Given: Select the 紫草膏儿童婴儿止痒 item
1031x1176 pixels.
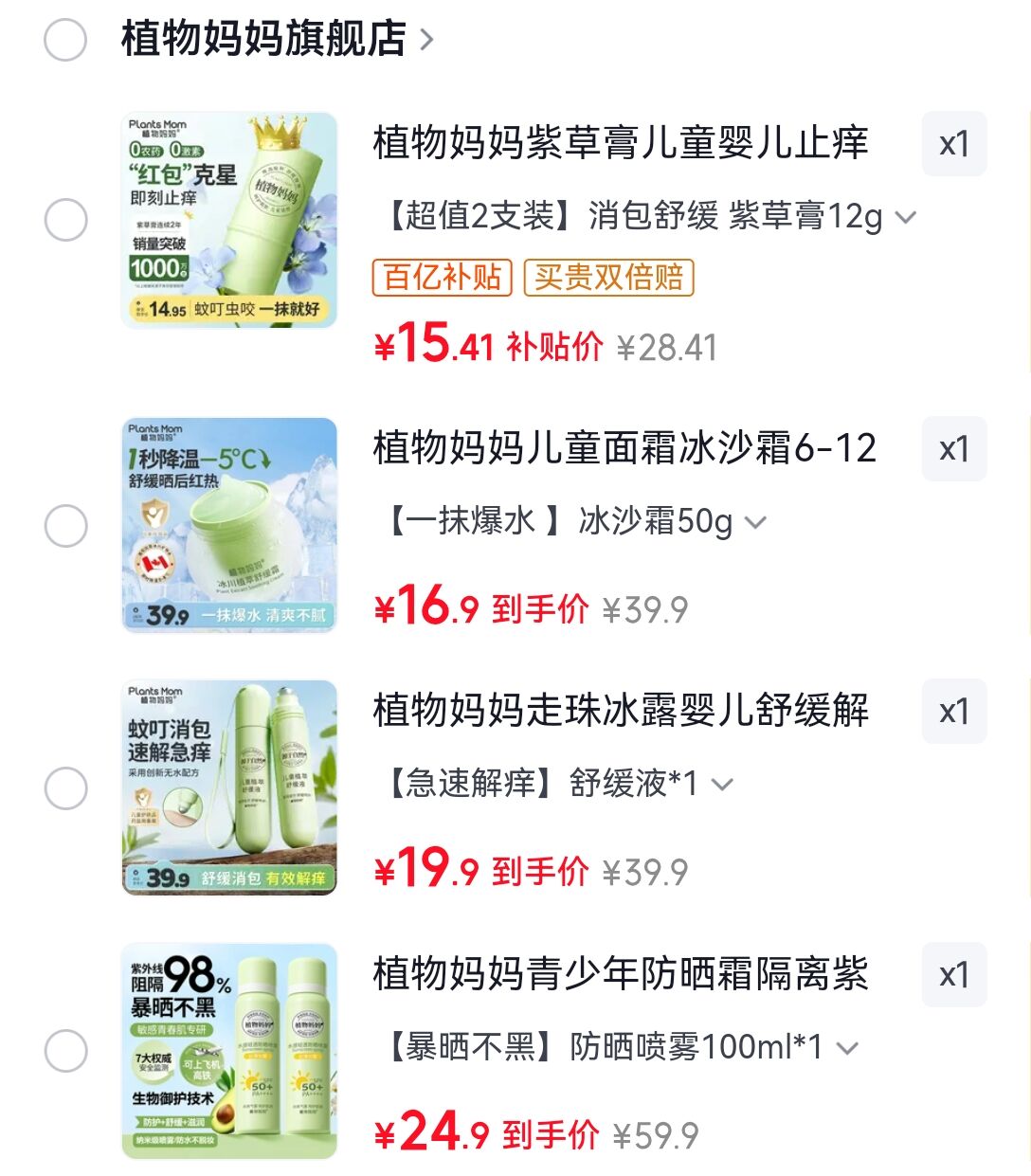Looking at the screenshot, I should coord(65,220).
